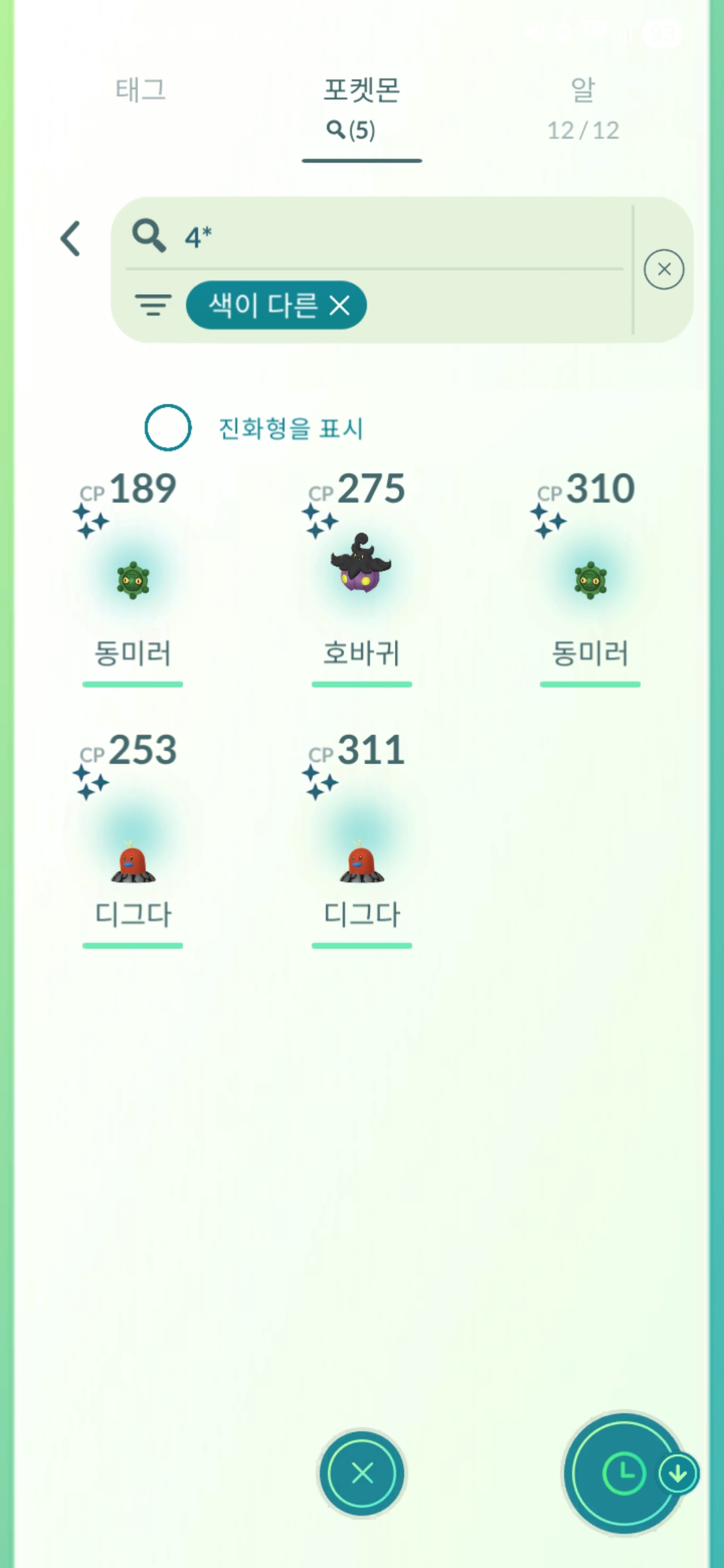Open the filter options icon

[153, 306]
